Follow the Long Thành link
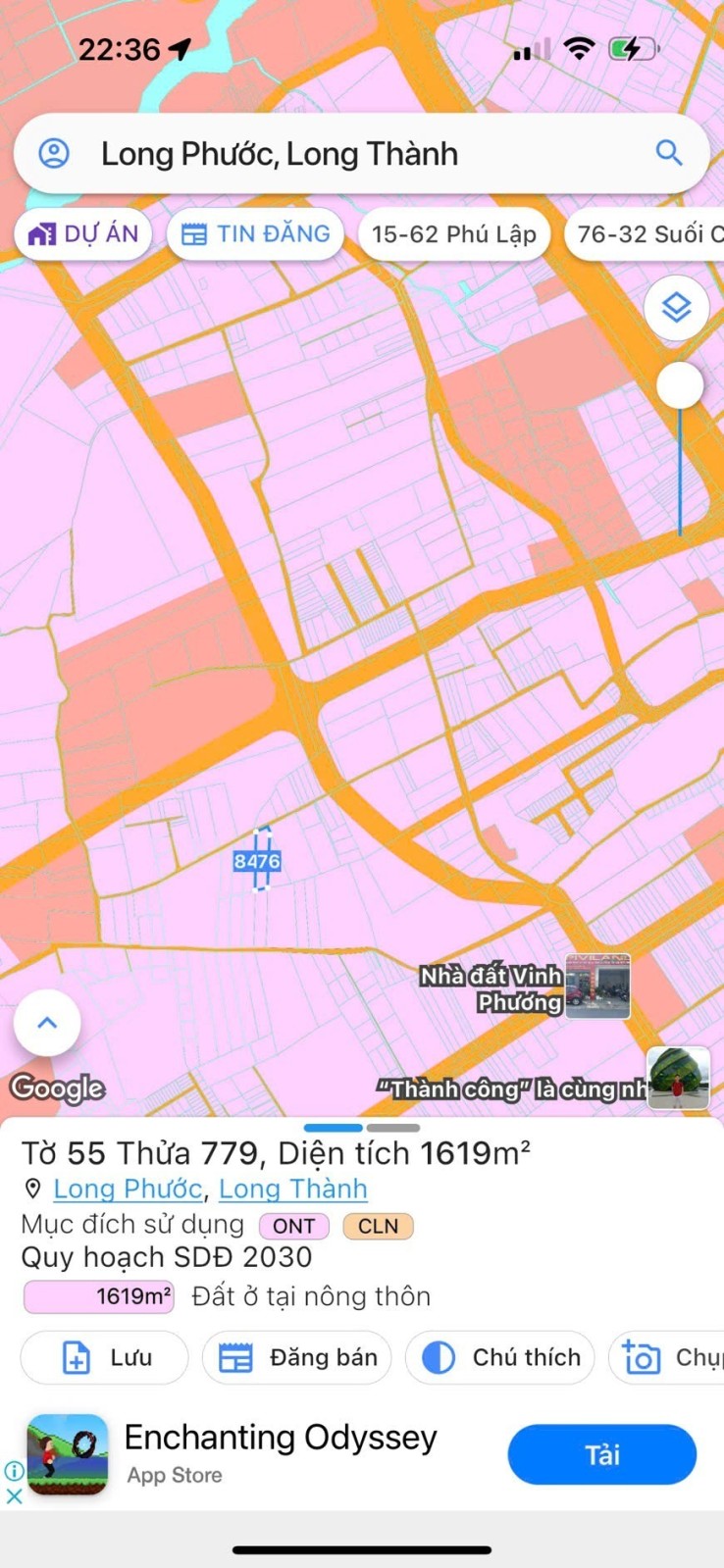Screen dimensions: 724x1568 [x=292, y=1189]
